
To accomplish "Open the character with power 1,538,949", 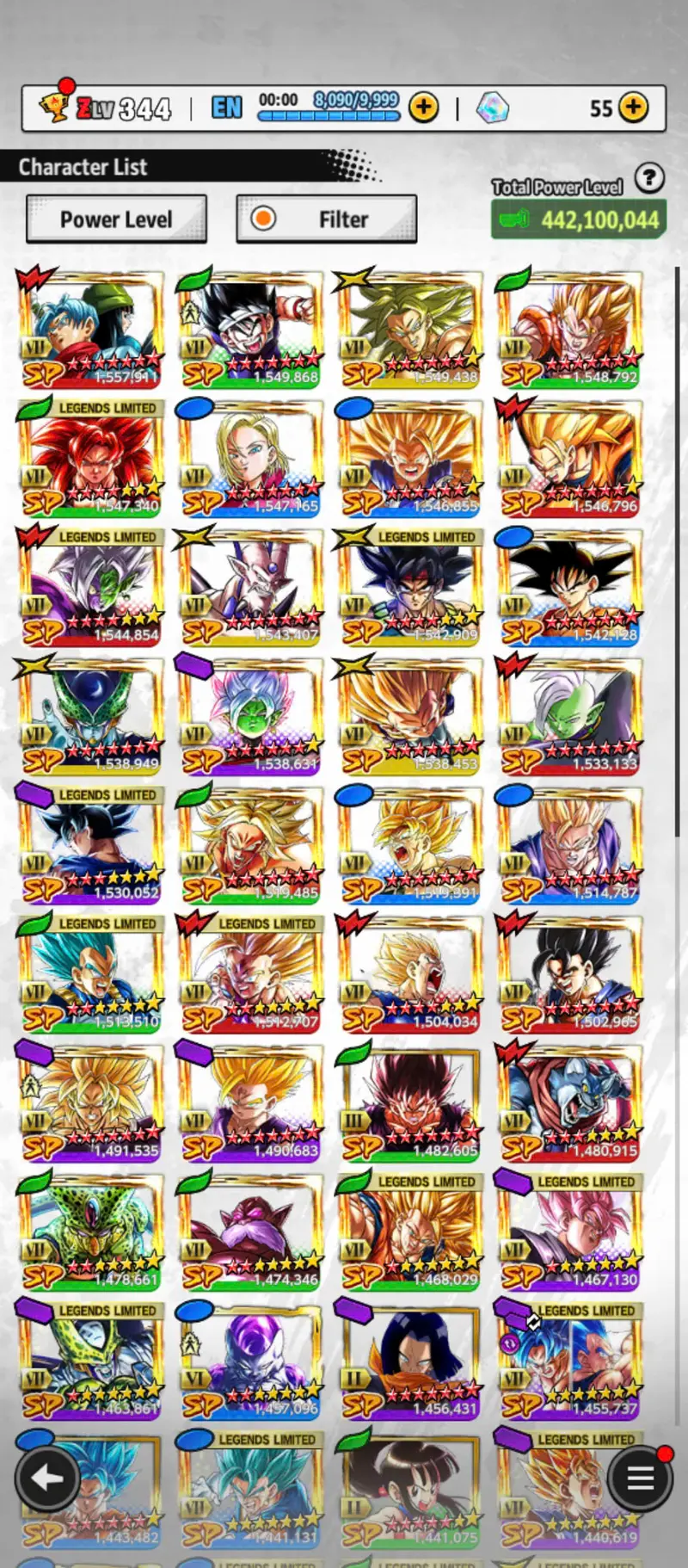I will (x=90, y=716).
